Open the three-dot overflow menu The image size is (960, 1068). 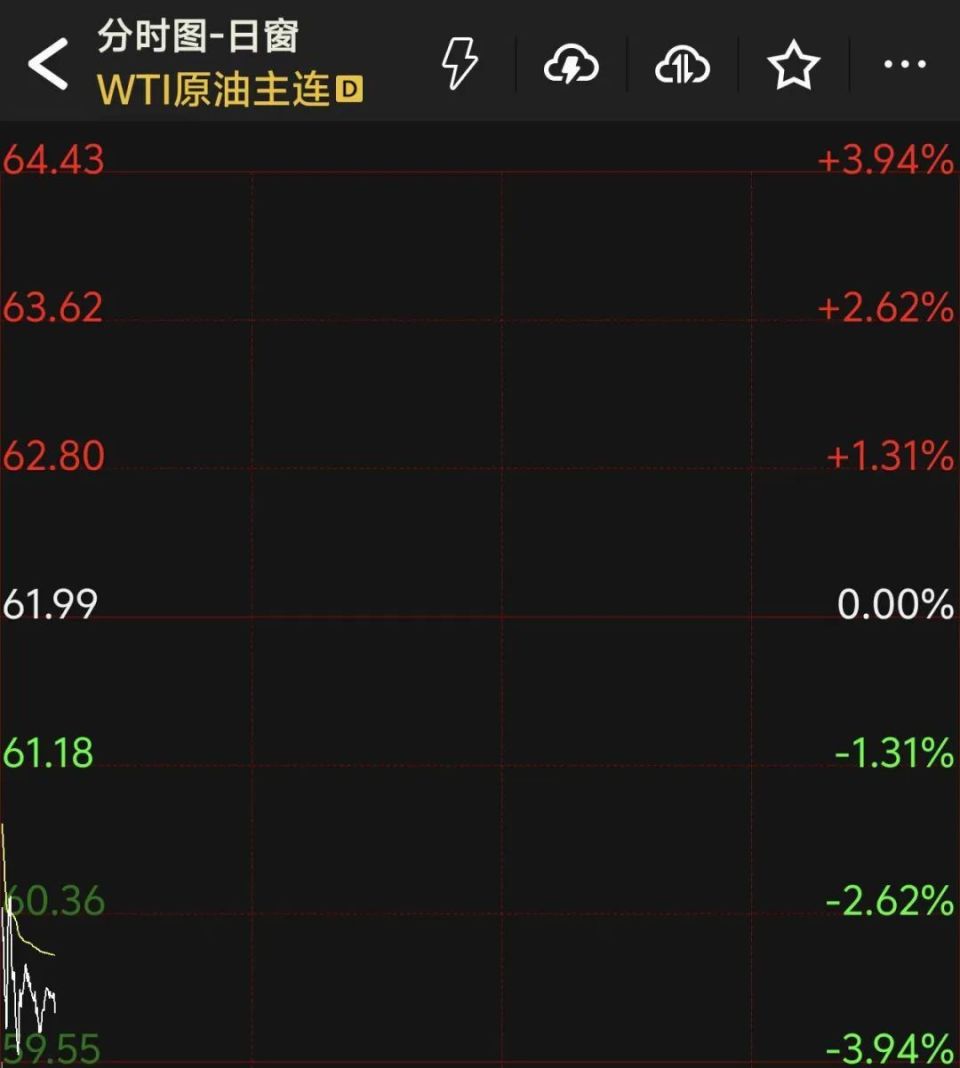click(x=904, y=65)
